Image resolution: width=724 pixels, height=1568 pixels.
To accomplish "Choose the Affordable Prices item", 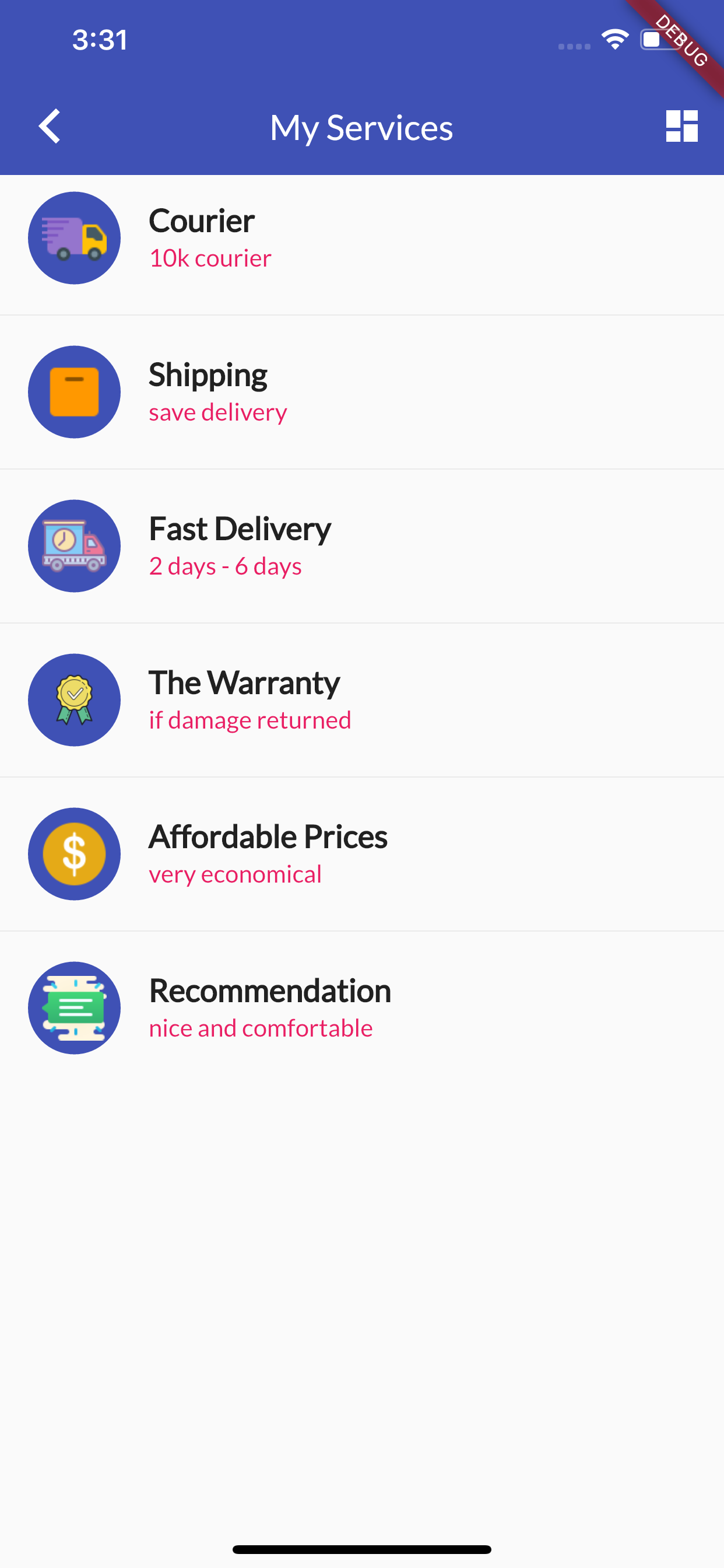I will (x=361, y=854).
